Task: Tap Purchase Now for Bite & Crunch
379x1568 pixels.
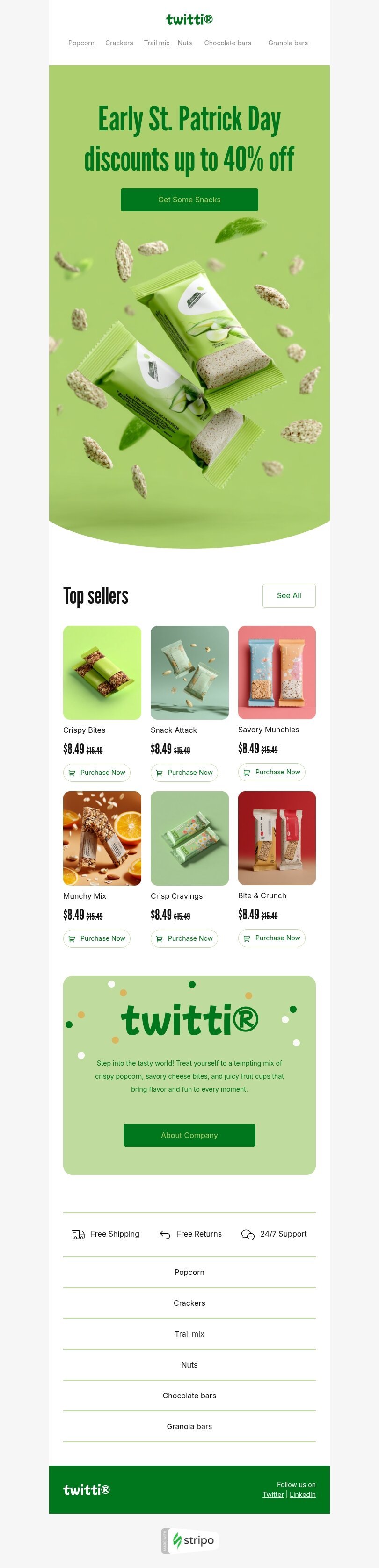Action: pos(272,938)
